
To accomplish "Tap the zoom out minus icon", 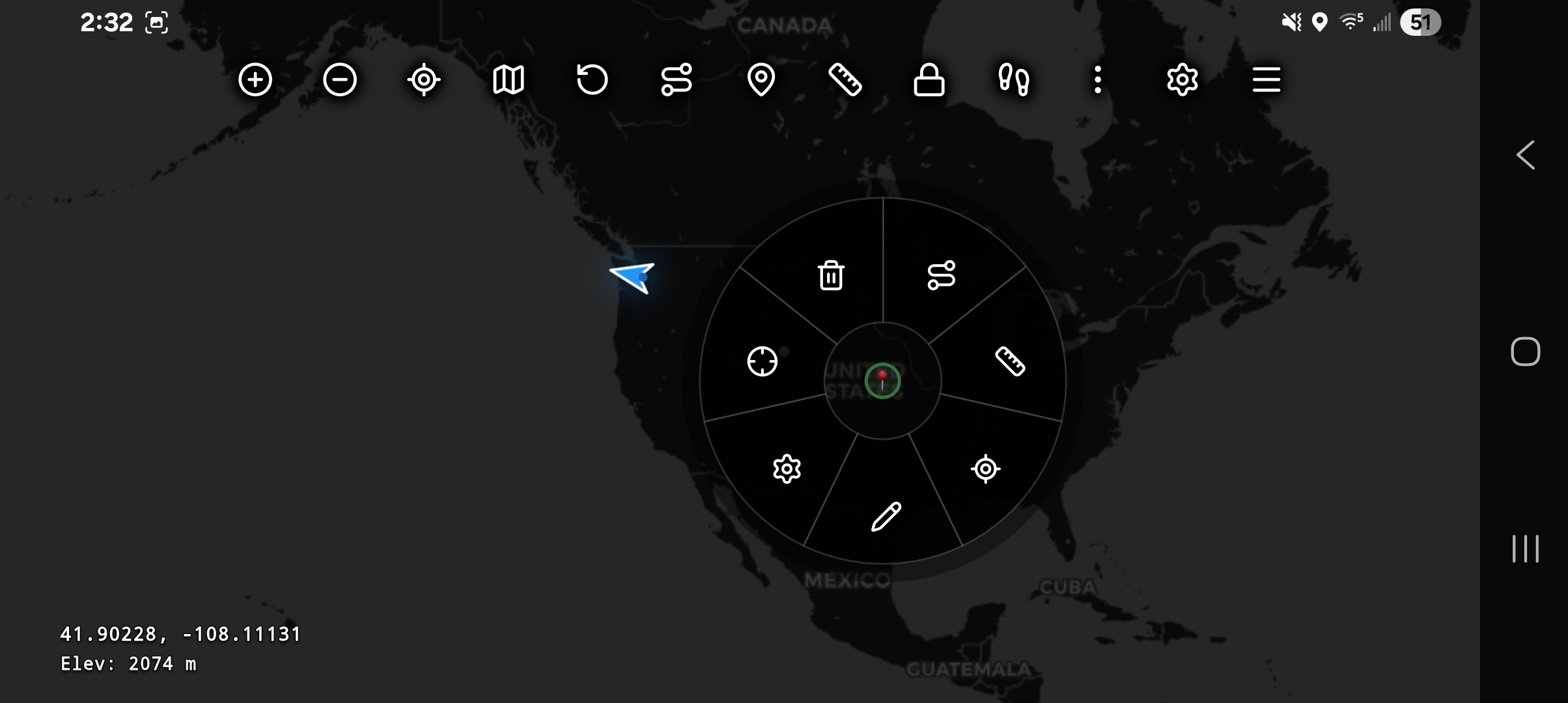I will [x=340, y=80].
